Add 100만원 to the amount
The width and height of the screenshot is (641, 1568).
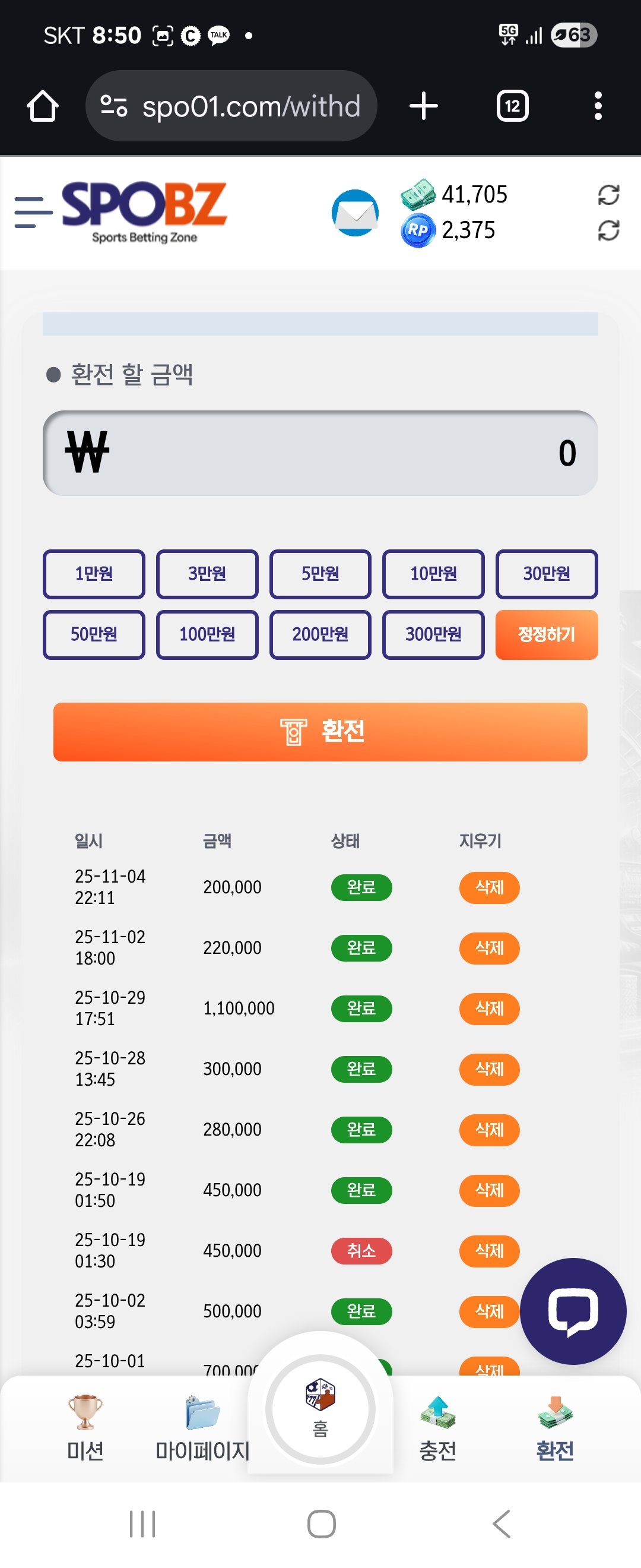point(207,634)
